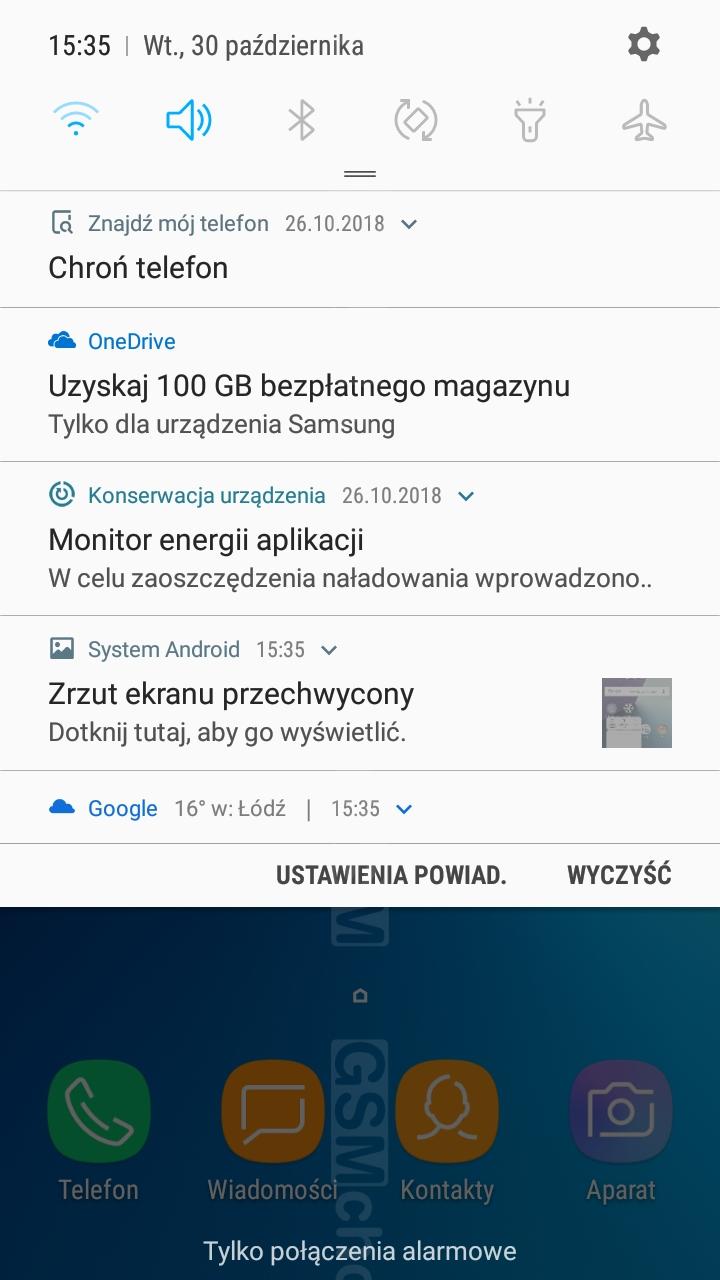Expand the Konserwacja urządzenia notification
Viewport: 720px width, 1280px height.
click(465, 496)
